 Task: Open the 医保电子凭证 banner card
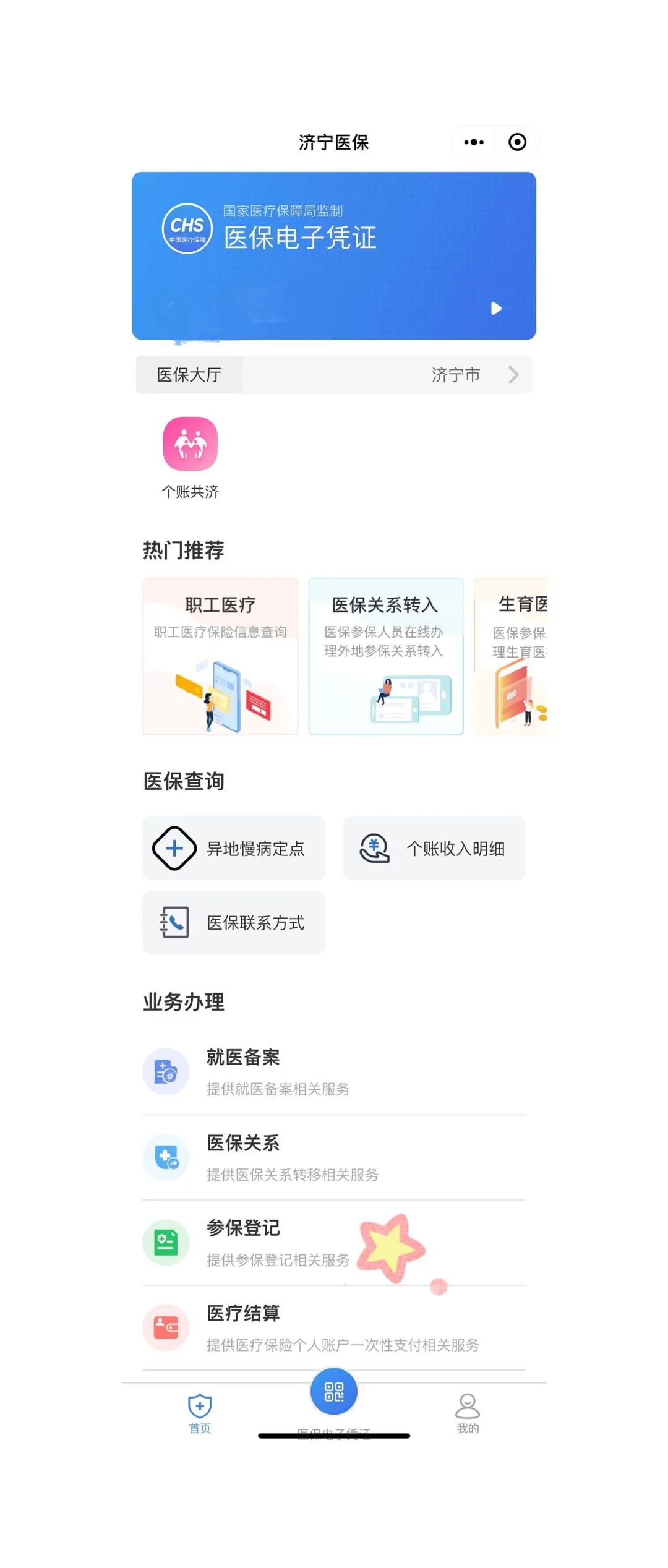[x=333, y=255]
